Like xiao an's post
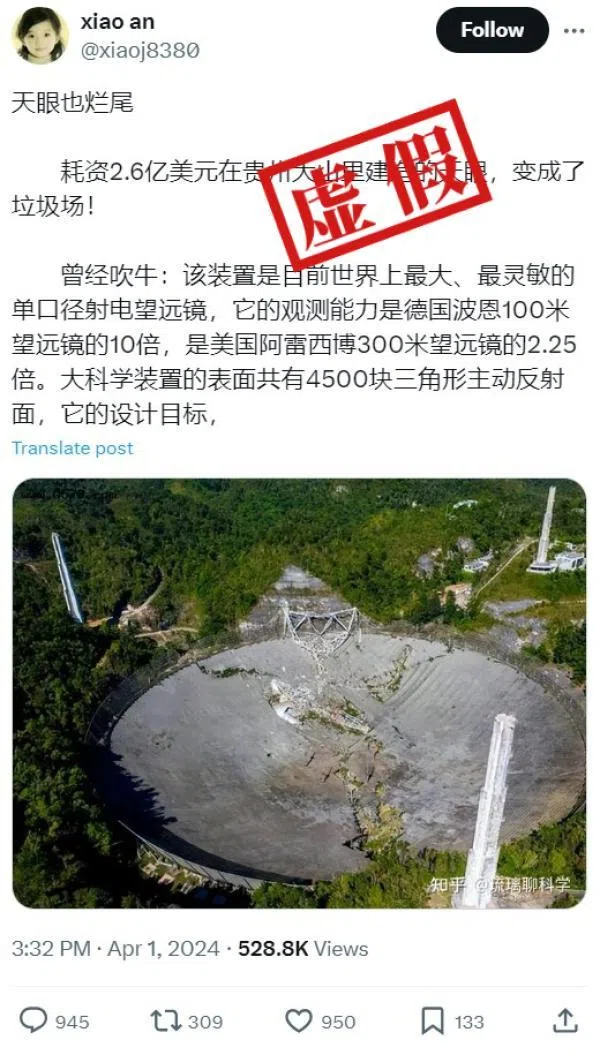The image size is (600, 1055). [299, 1020]
